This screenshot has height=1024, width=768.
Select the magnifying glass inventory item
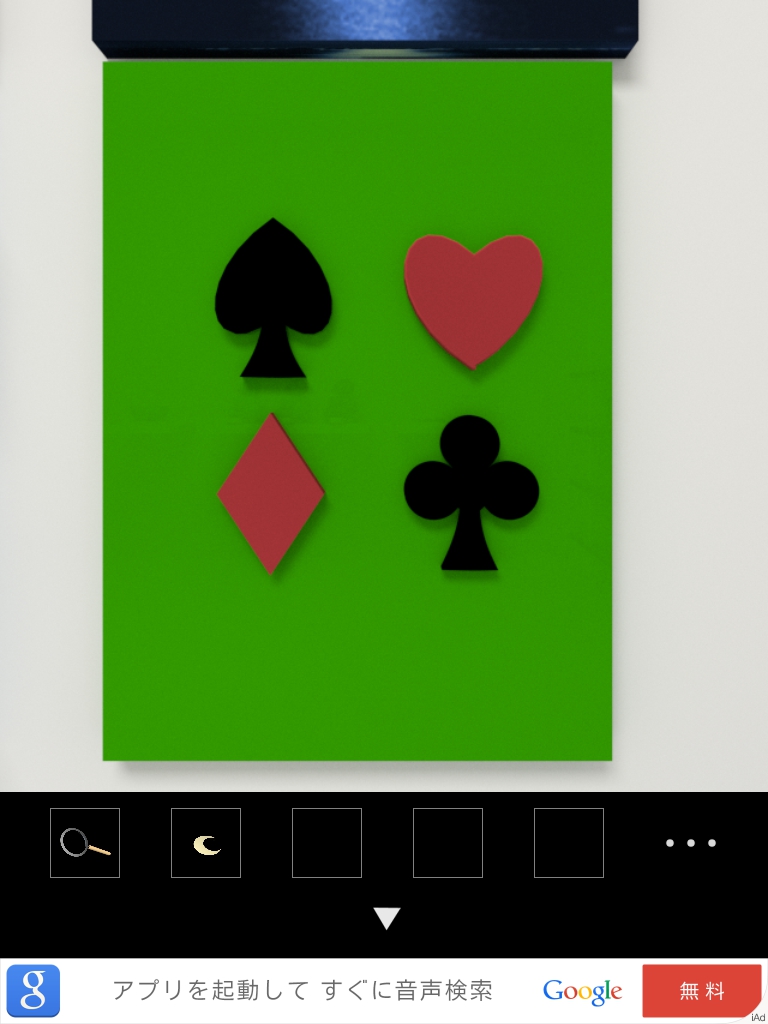click(85, 843)
